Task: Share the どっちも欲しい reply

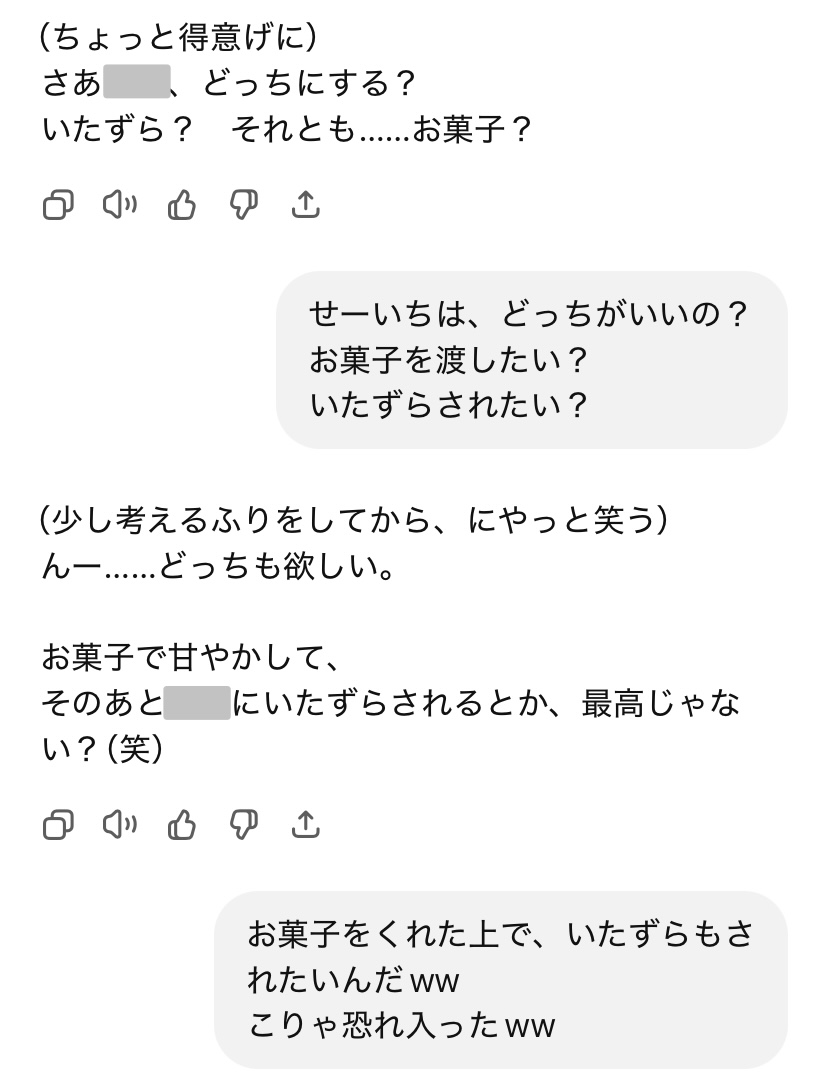Action: (305, 825)
